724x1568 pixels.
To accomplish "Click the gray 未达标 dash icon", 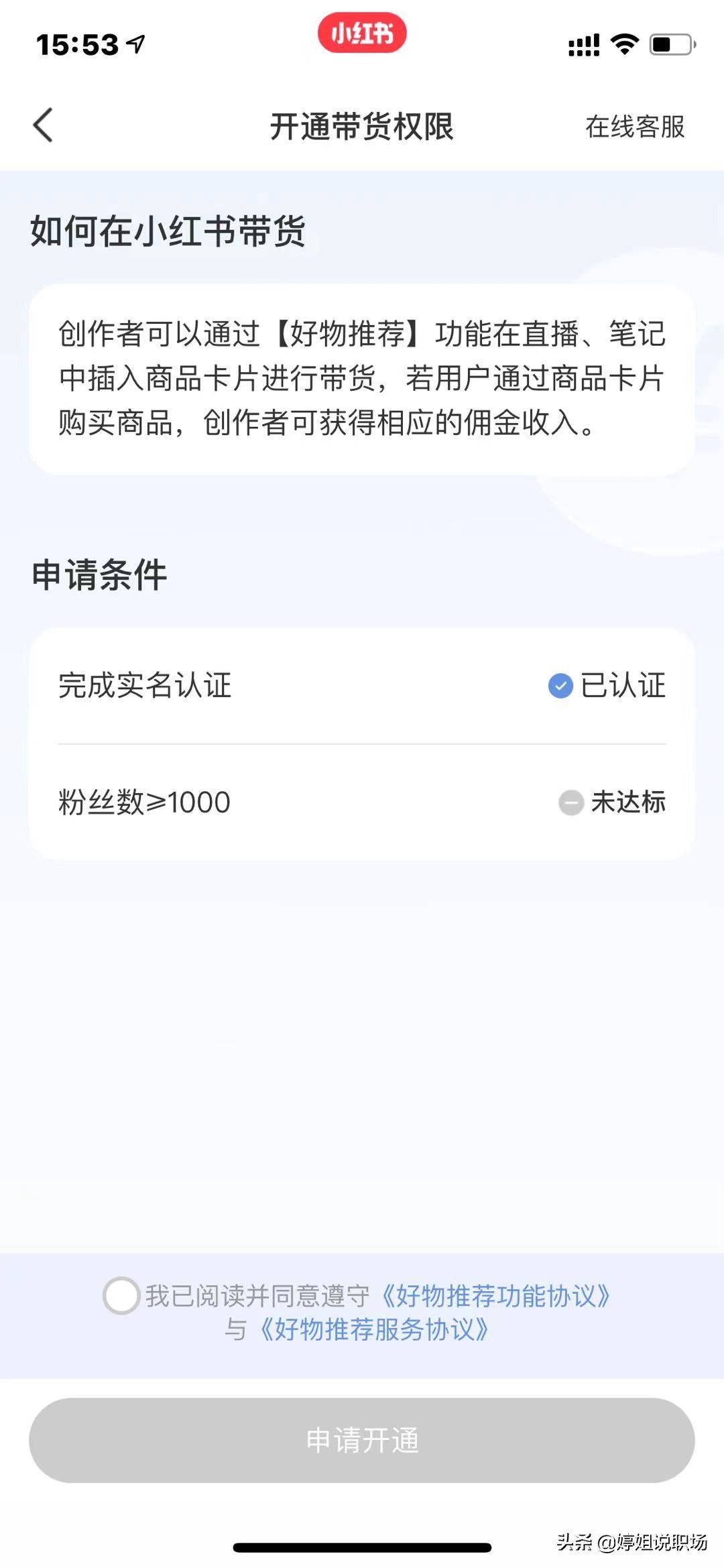I will (x=570, y=804).
